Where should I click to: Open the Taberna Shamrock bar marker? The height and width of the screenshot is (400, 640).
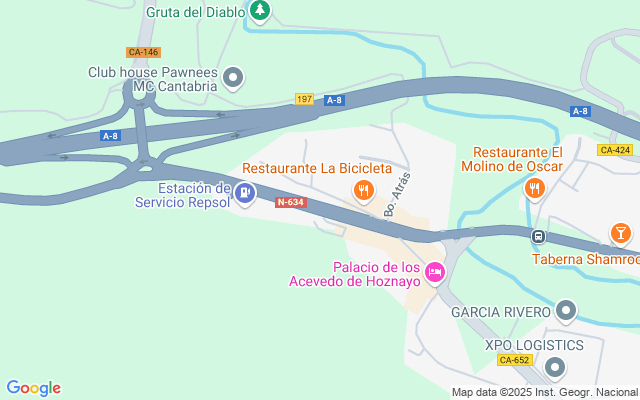point(620,234)
